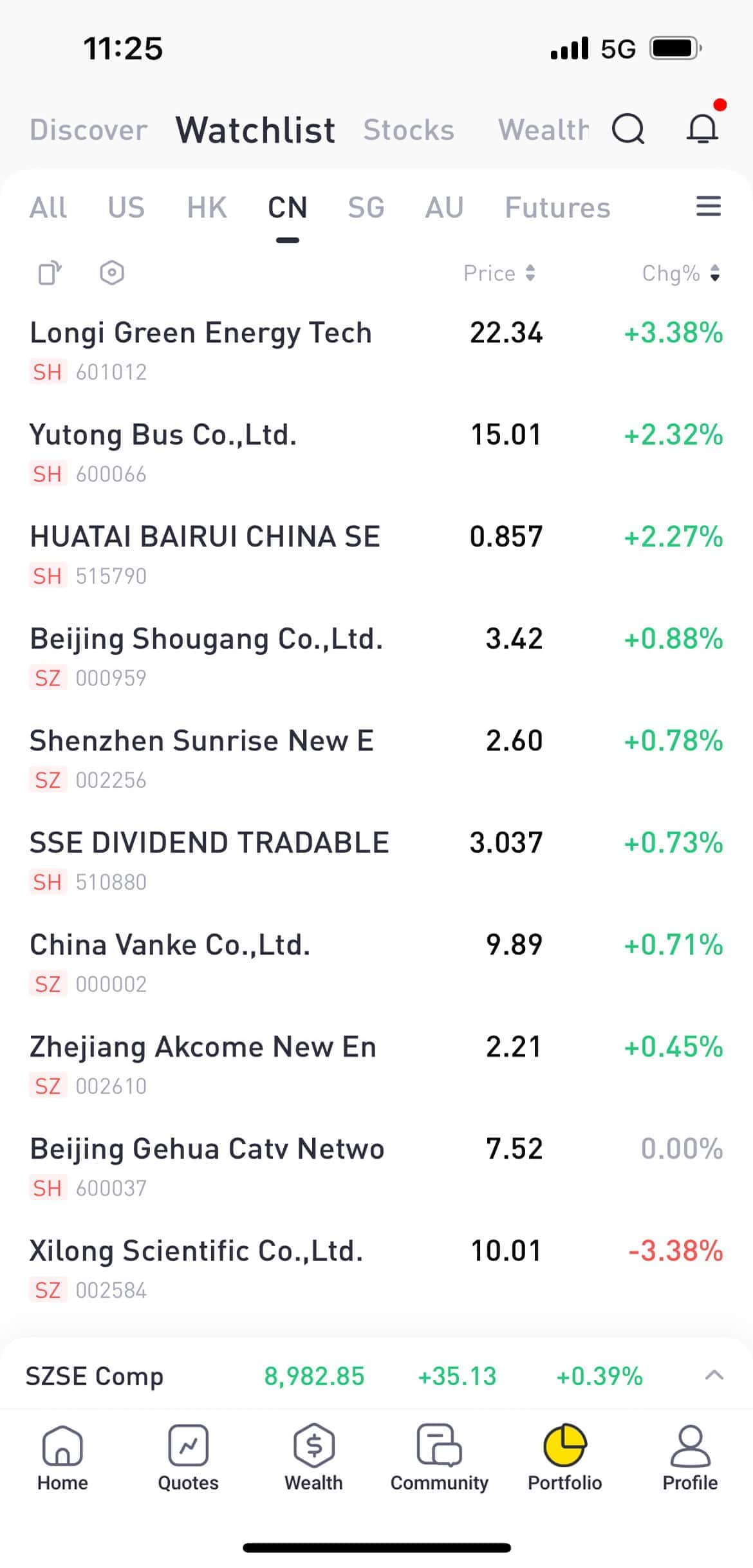Select the US market filter
Viewport: 753px width, 1568px height.
pyautogui.click(x=126, y=208)
